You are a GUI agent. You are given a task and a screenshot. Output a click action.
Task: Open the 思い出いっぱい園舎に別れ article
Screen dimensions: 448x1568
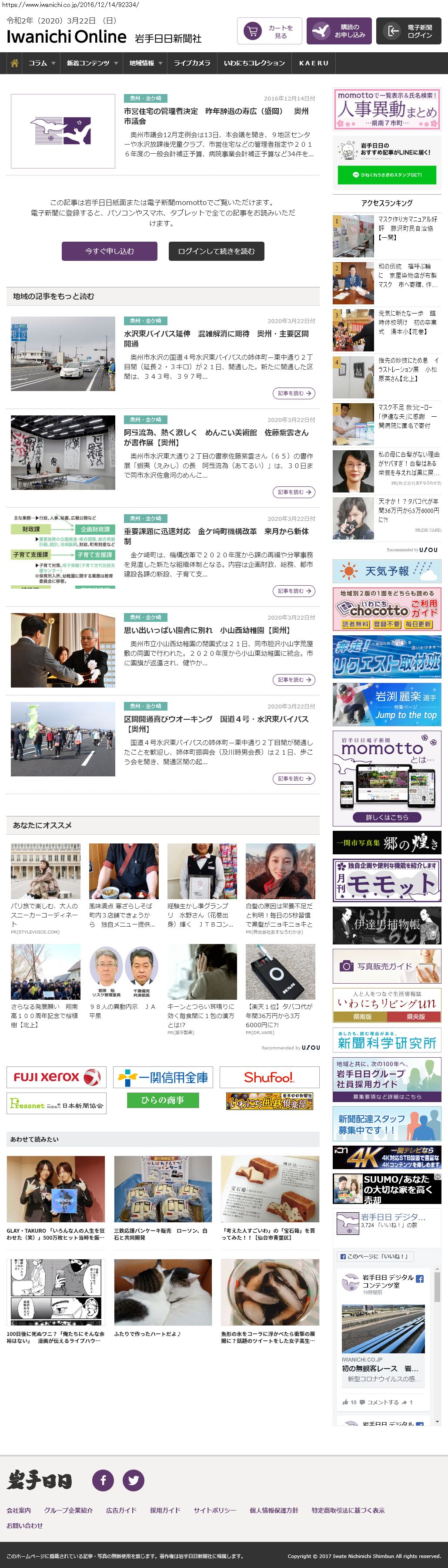tap(207, 630)
